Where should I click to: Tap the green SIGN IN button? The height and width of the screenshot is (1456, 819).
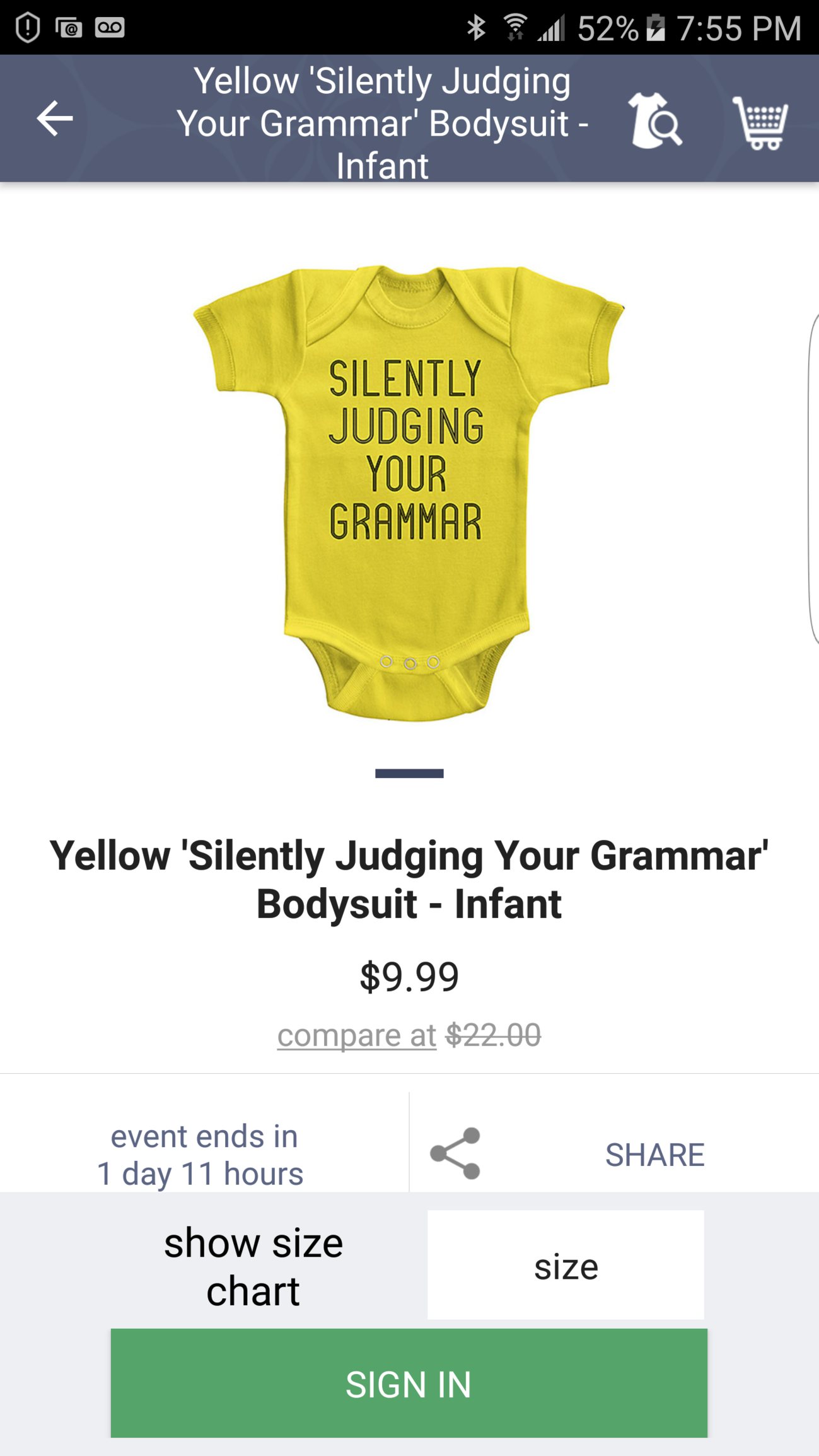pyautogui.click(x=409, y=1383)
